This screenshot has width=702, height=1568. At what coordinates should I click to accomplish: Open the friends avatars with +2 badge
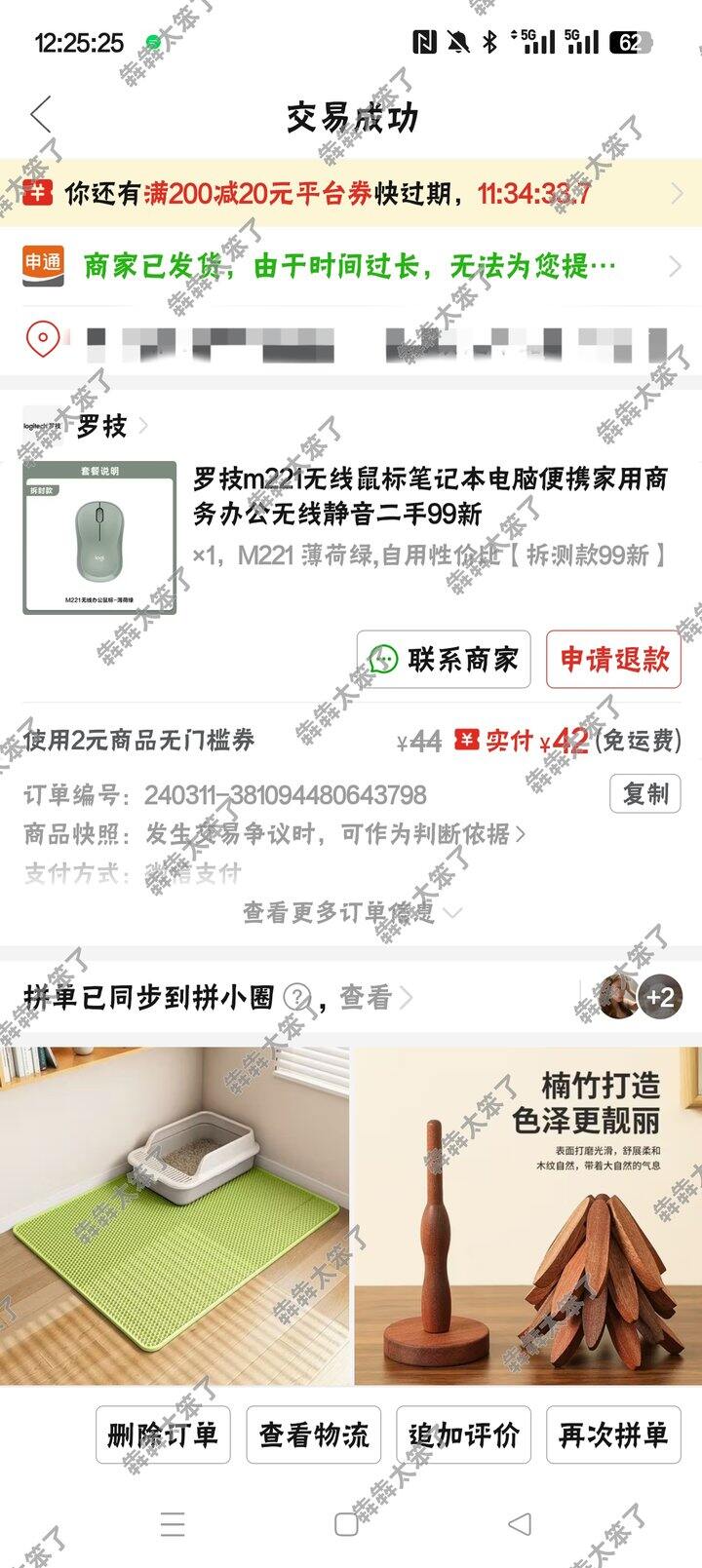(x=640, y=997)
